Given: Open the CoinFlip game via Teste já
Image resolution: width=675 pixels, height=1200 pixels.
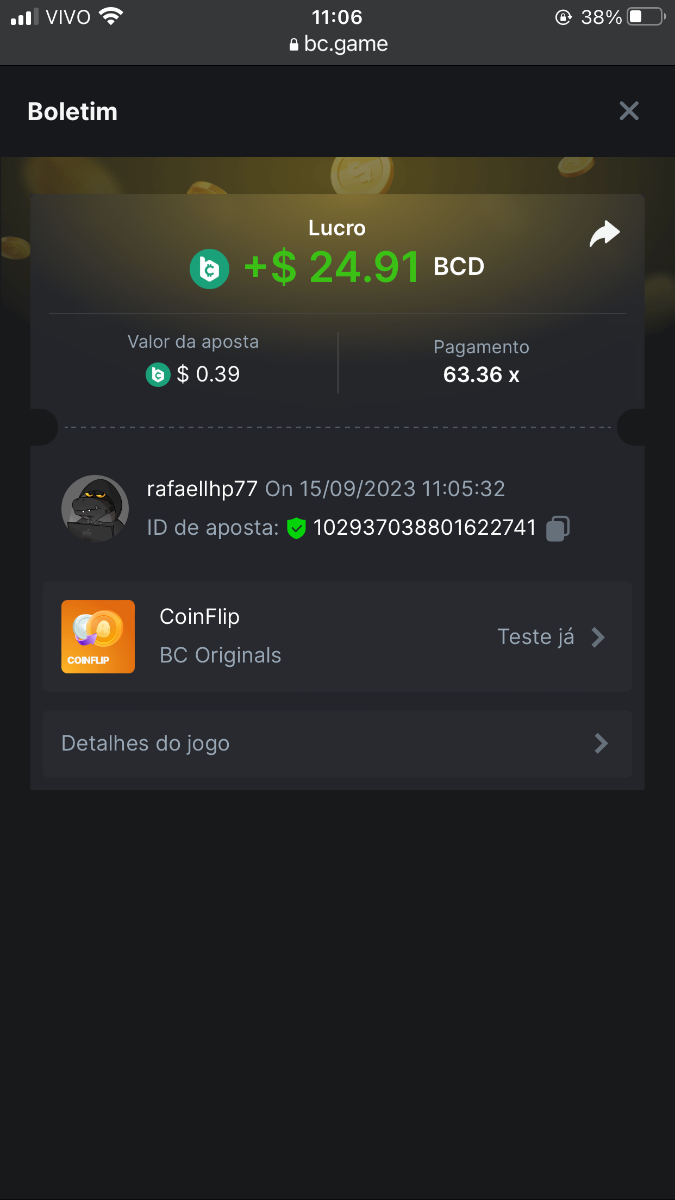Looking at the screenshot, I should click(551, 637).
